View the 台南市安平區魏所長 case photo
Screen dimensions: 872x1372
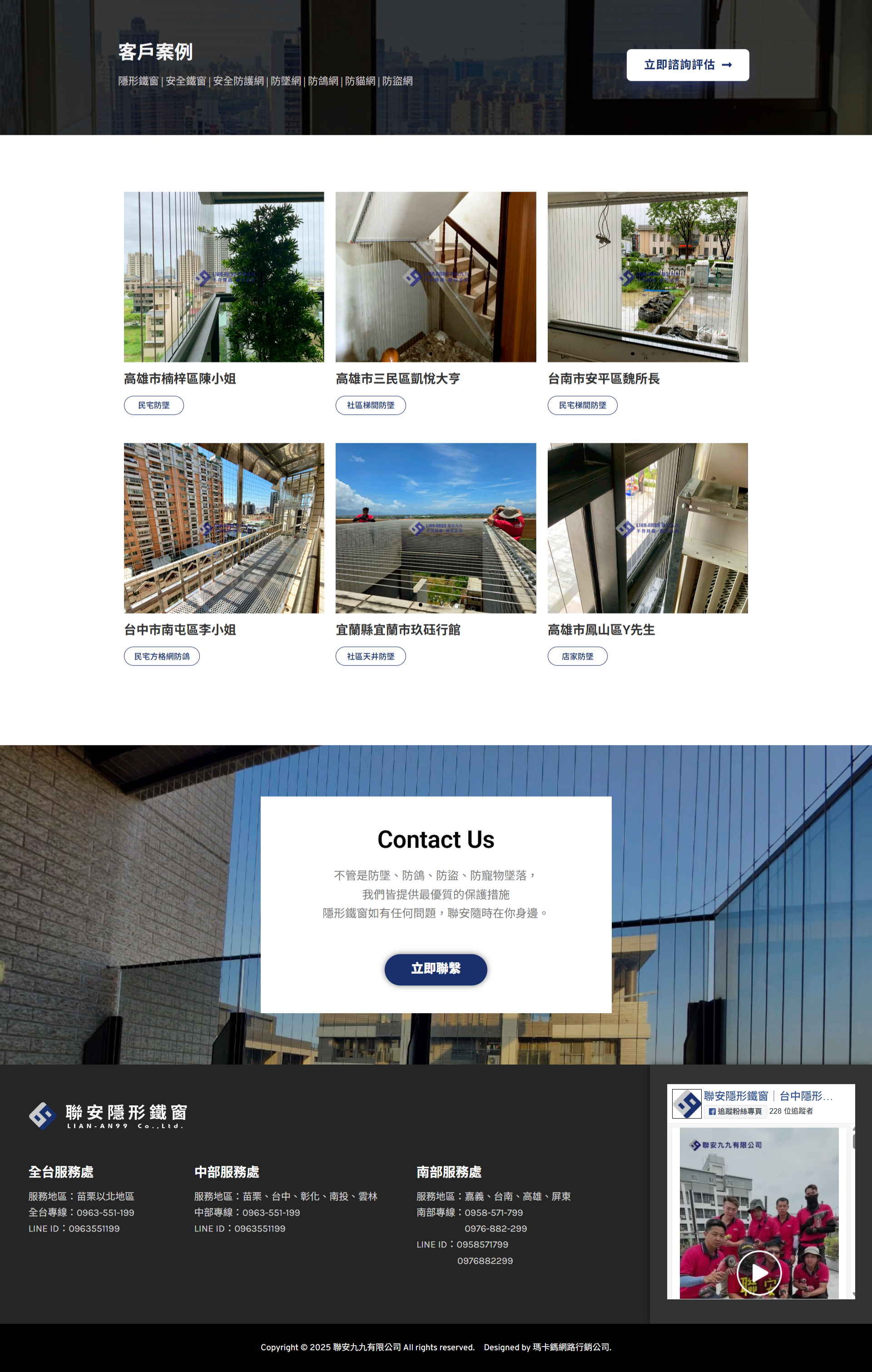[x=648, y=277]
